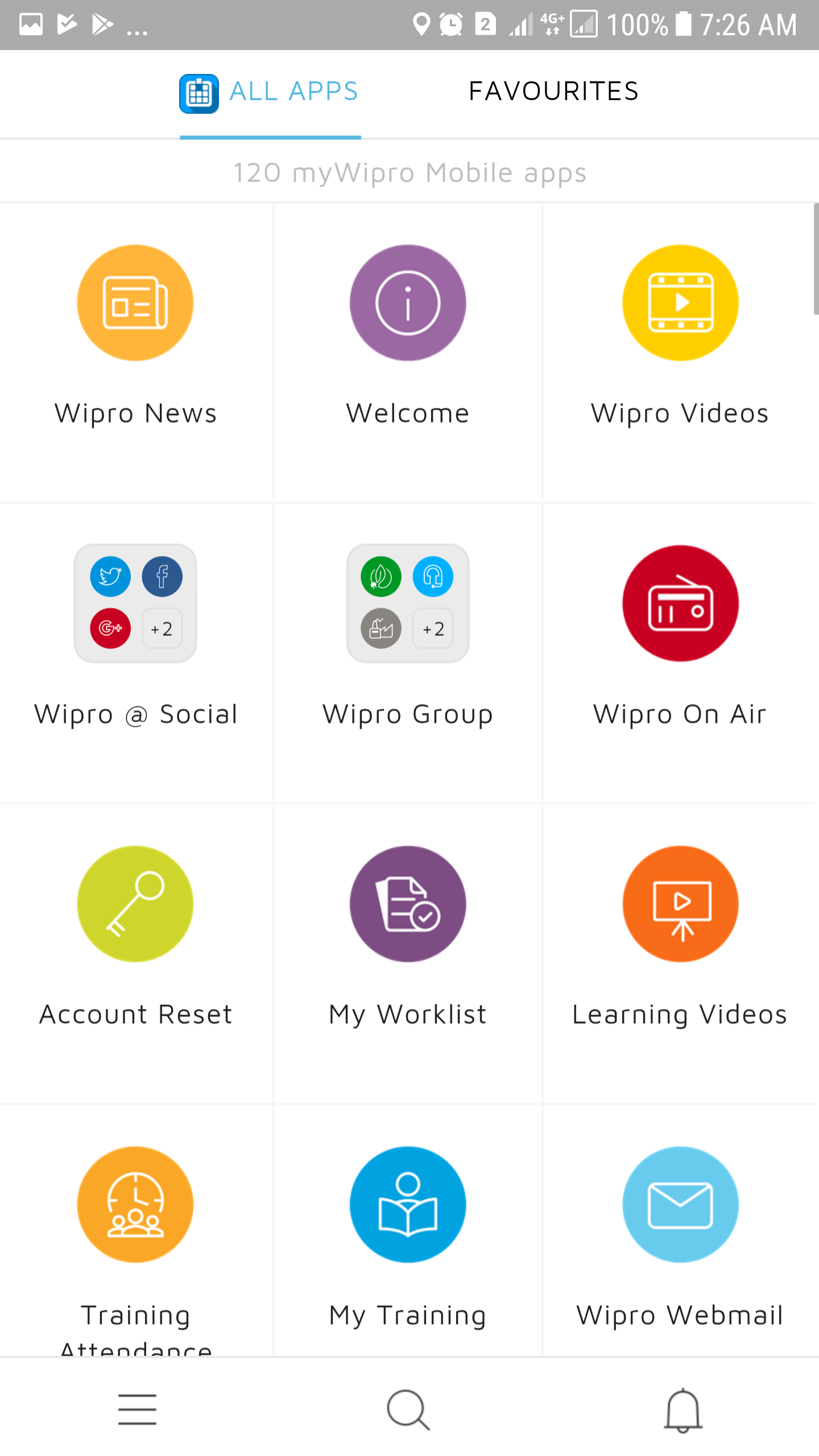Screen dimensions: 819x1456
Task: Open My Worklist
Action: tap(408, 904)
